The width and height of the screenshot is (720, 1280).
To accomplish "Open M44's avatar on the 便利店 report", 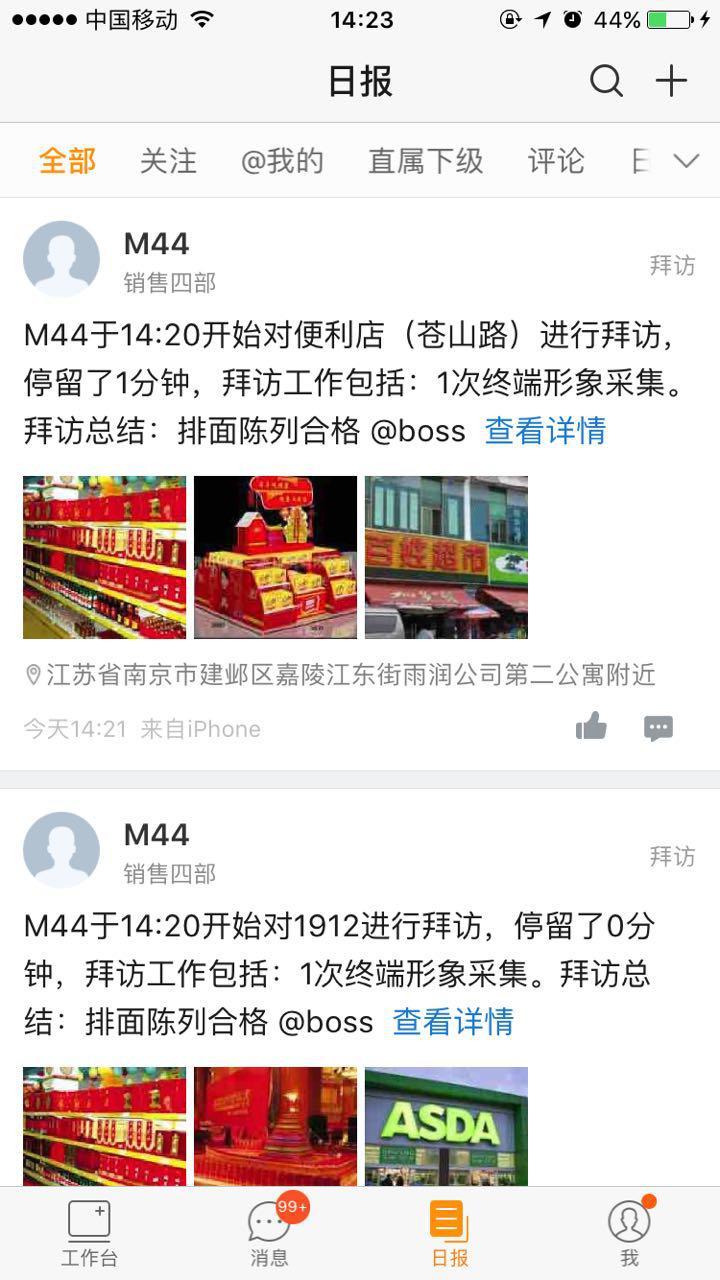I will (x=61, y=259).
